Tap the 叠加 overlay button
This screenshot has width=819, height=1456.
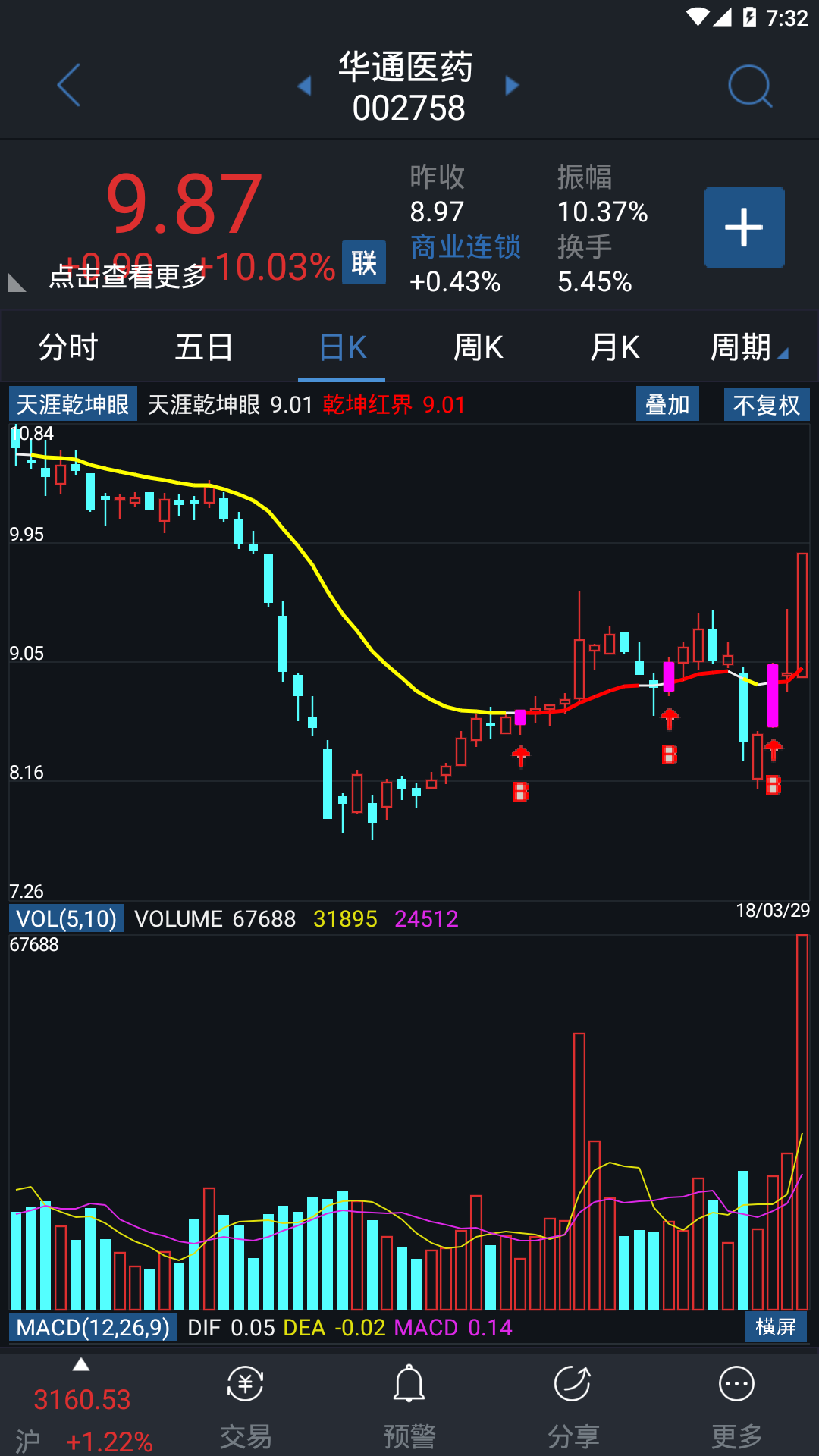[667, 404]
